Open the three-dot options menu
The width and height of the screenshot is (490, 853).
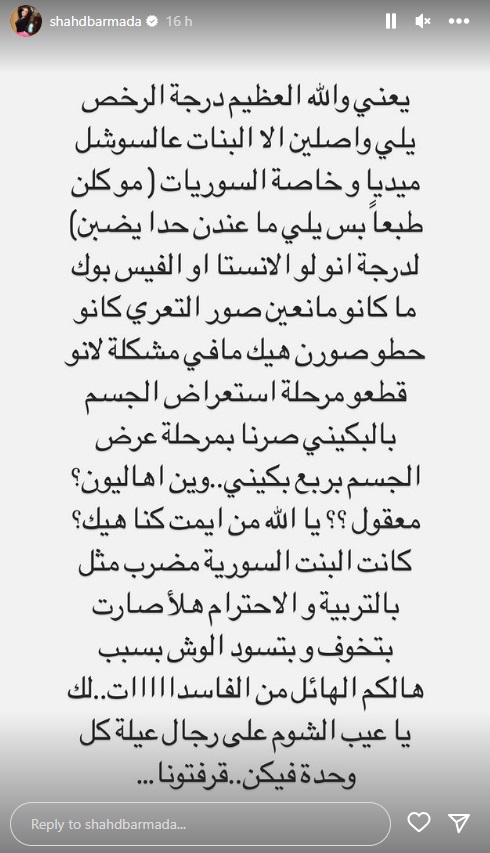[x=458, y=21]
